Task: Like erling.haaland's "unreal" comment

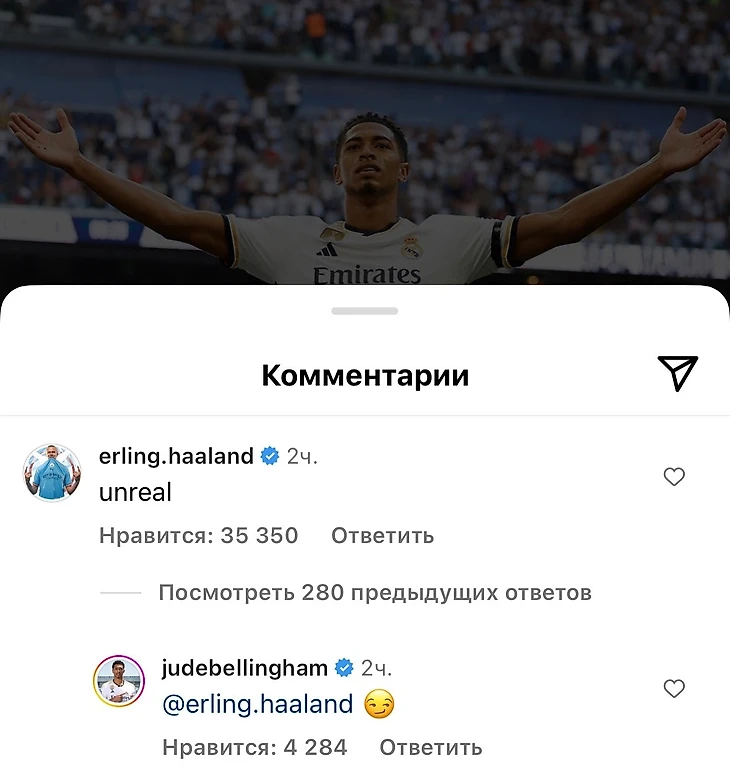Action: tap(674, 478)
